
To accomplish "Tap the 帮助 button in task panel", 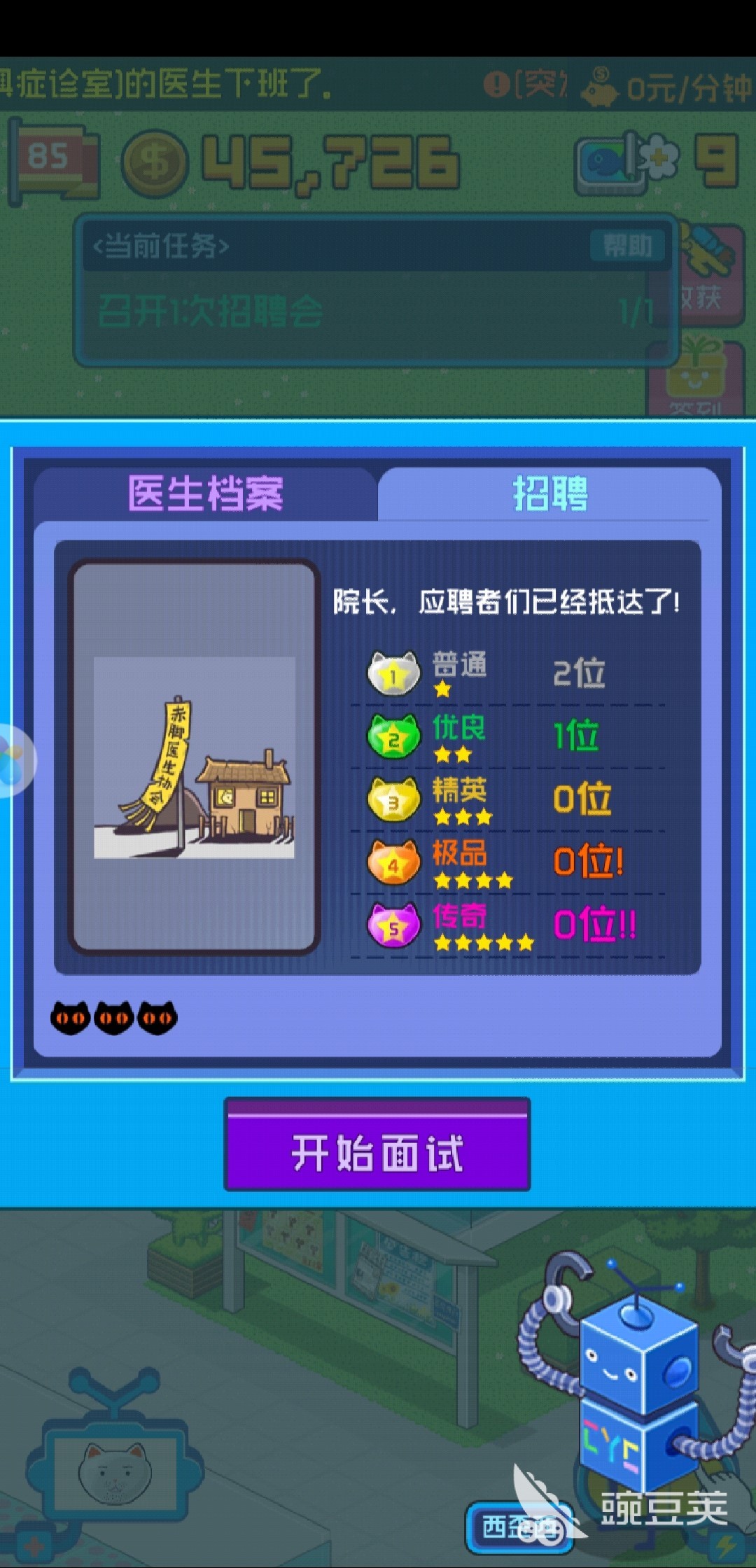I will click(627, 246).
